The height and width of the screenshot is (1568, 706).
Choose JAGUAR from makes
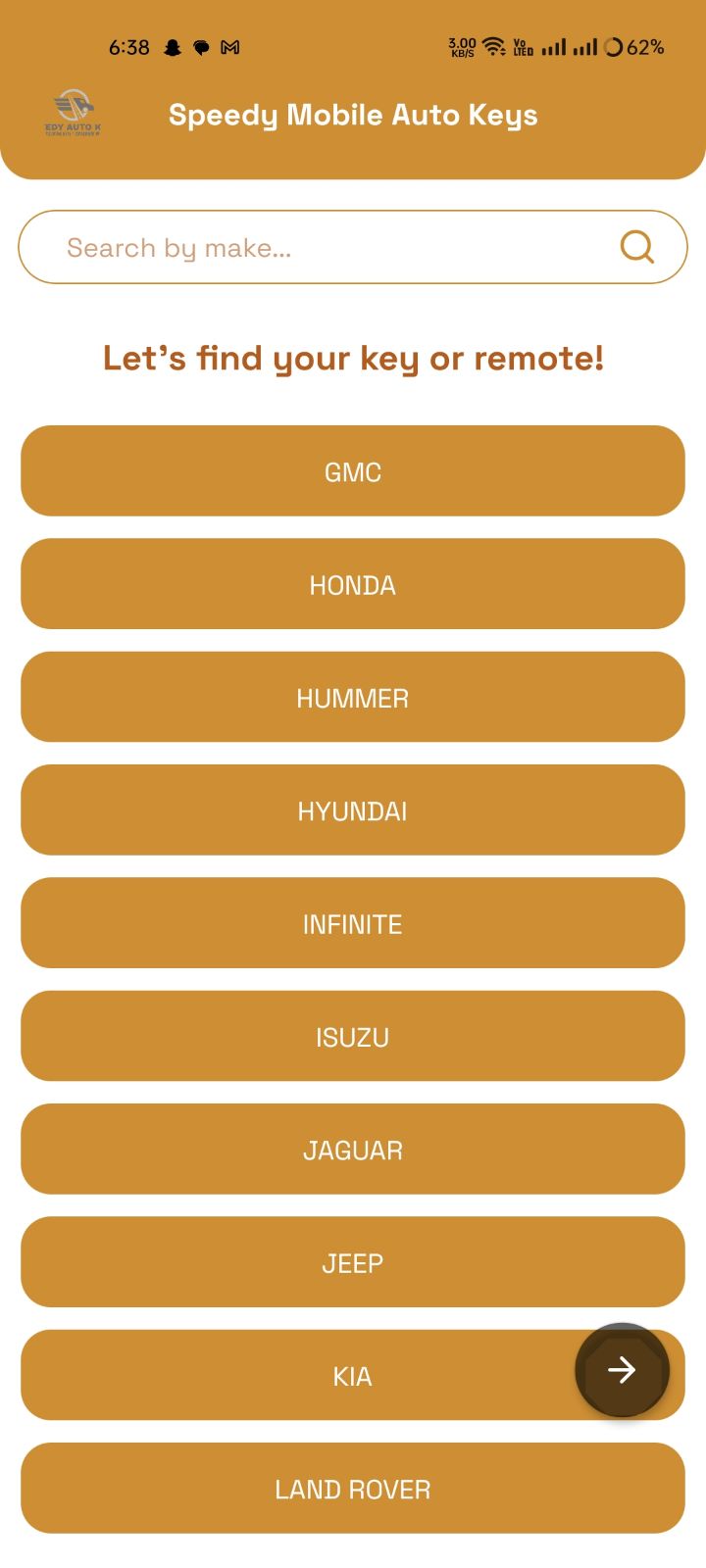coord(353,1150)
